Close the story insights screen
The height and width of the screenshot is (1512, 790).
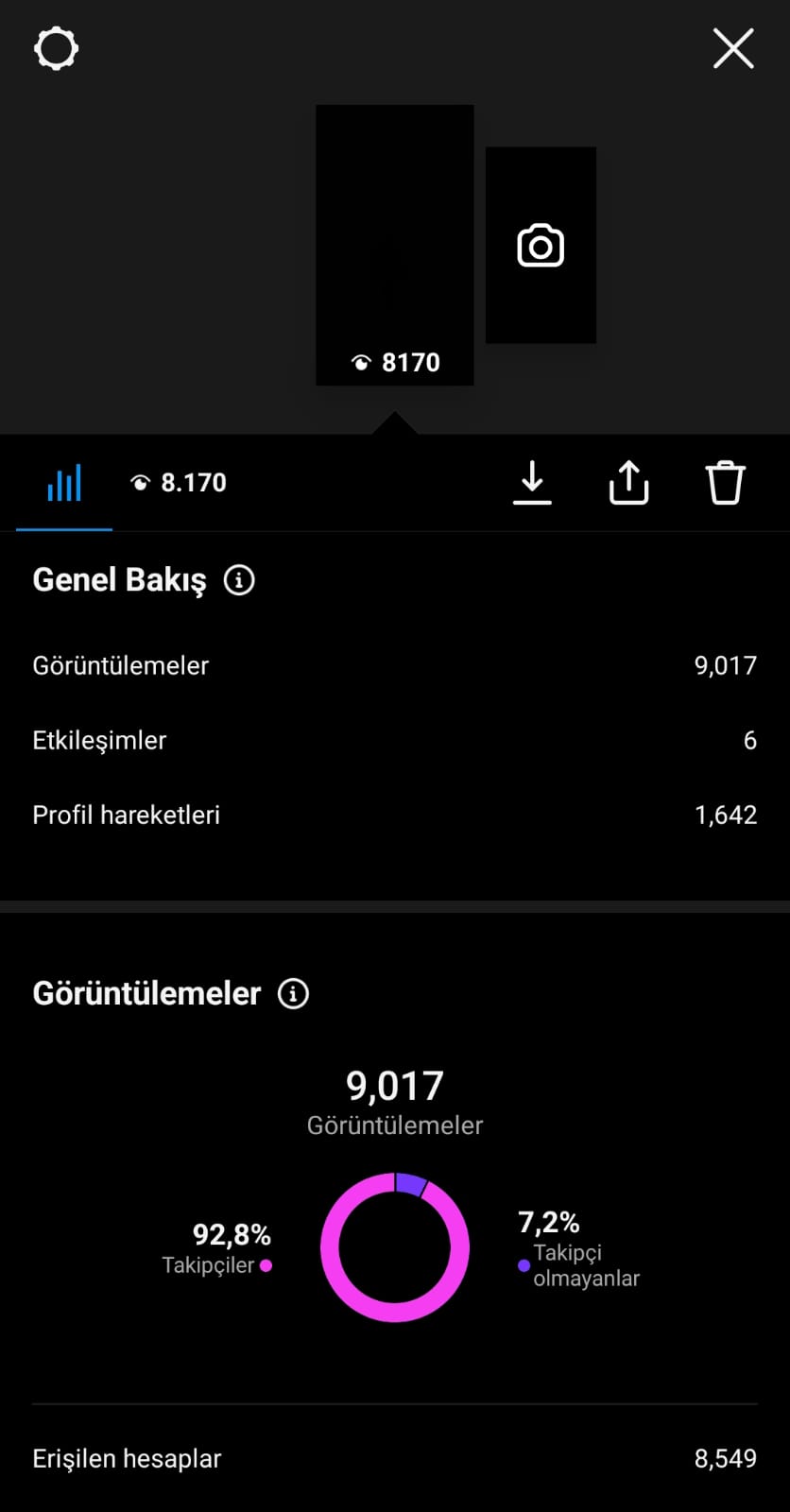pos(733,48)
